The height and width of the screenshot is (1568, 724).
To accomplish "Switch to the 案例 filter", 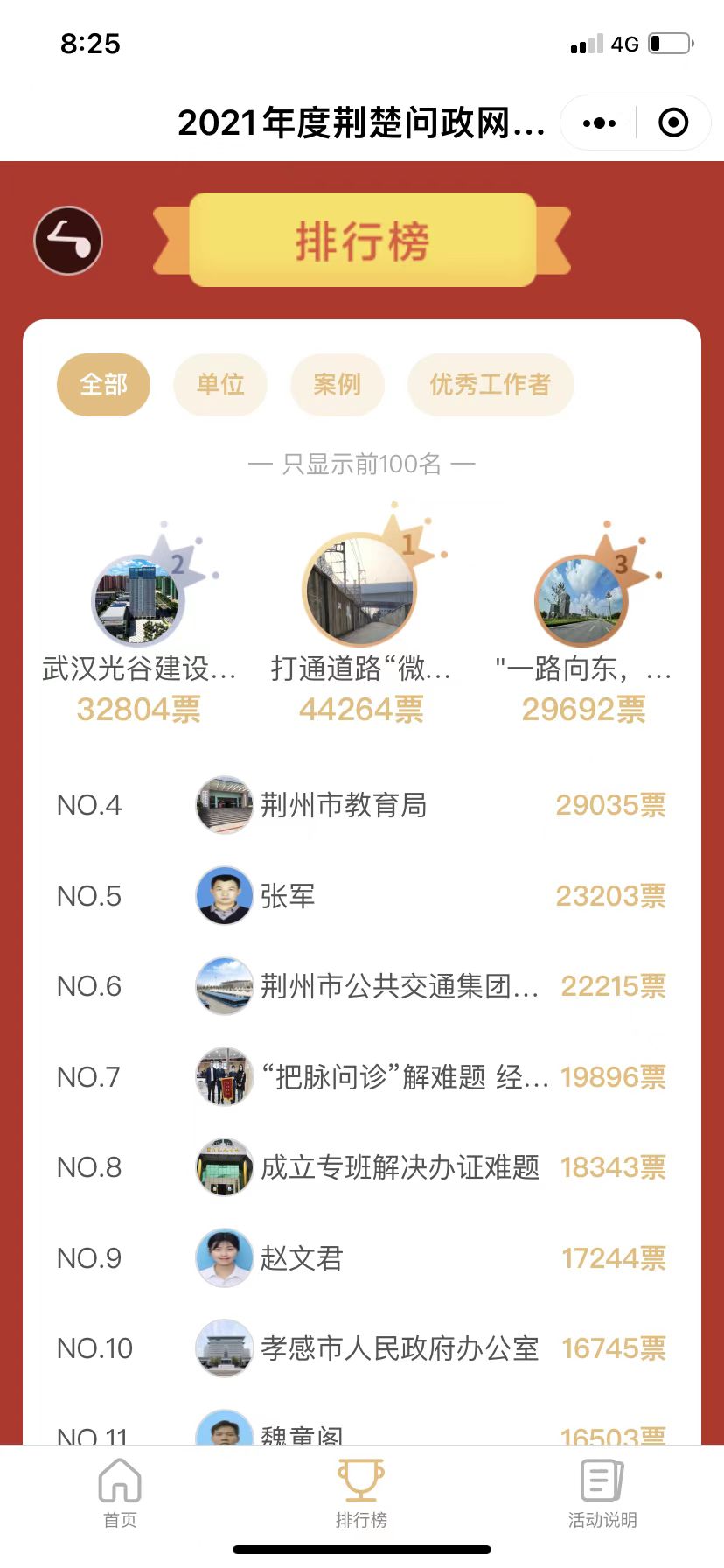I will [x=337, y=384].
